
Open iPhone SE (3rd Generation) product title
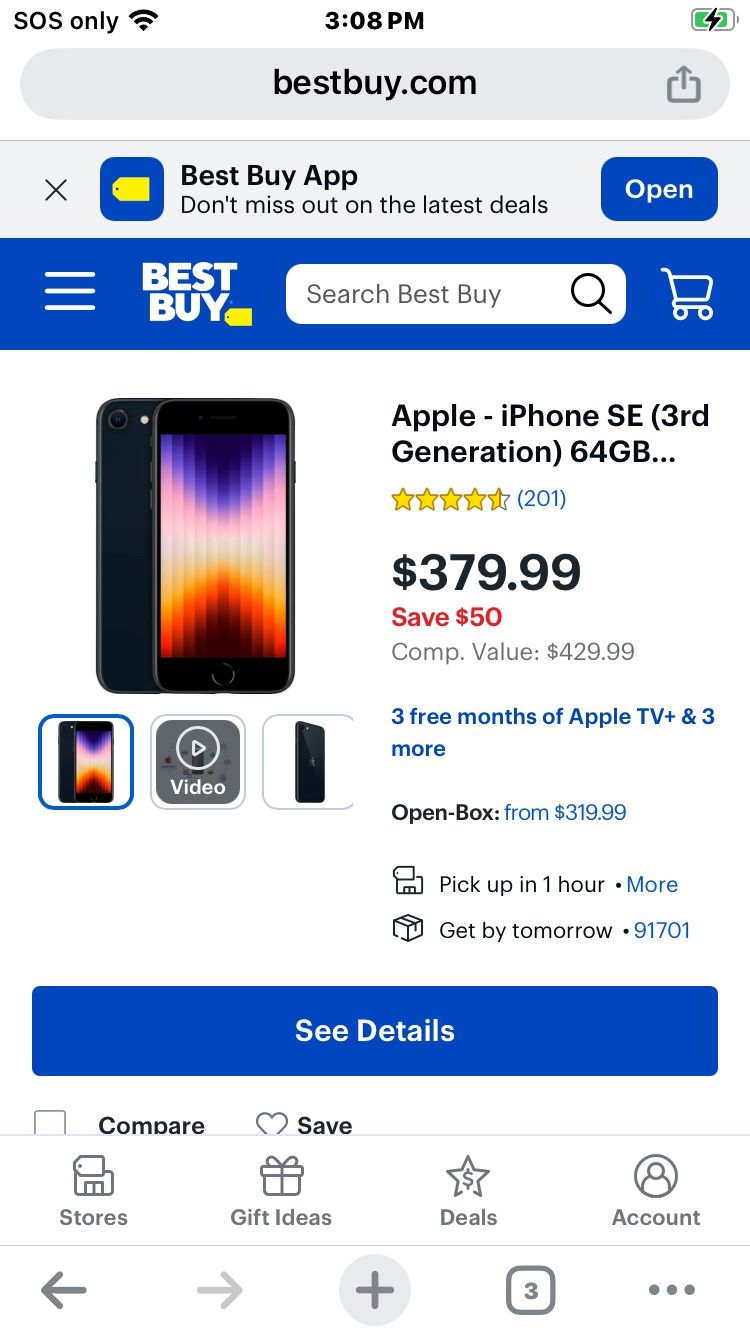(550, 433)
